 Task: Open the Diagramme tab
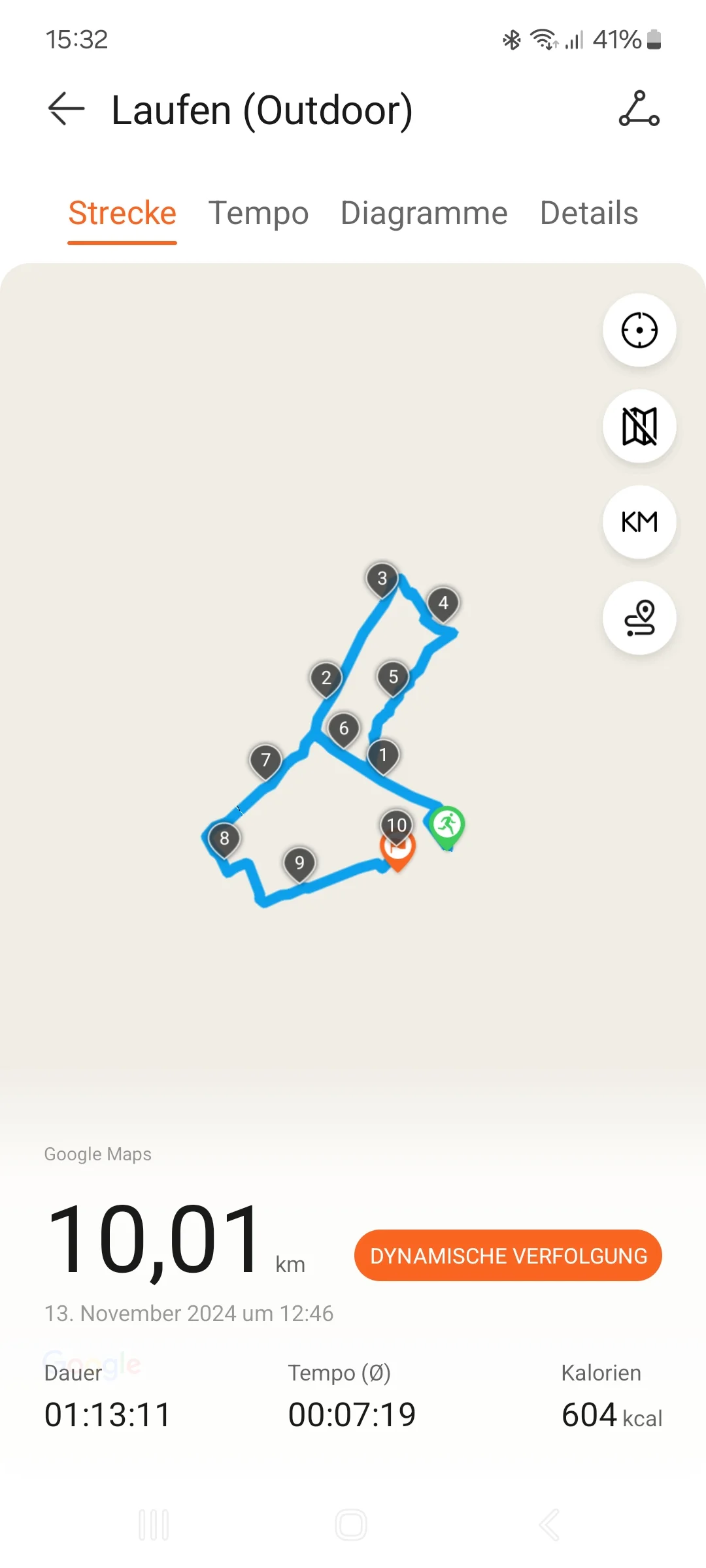pos(424,213)
